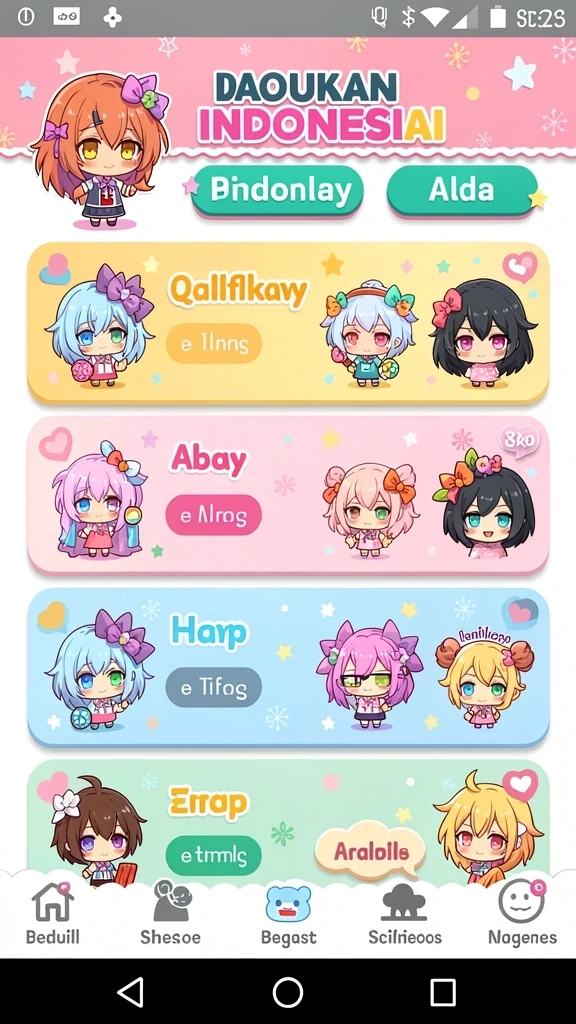The image size is (576, 1024).
Task: Tap the gray pill button under Harp
Action: (214, 688)
